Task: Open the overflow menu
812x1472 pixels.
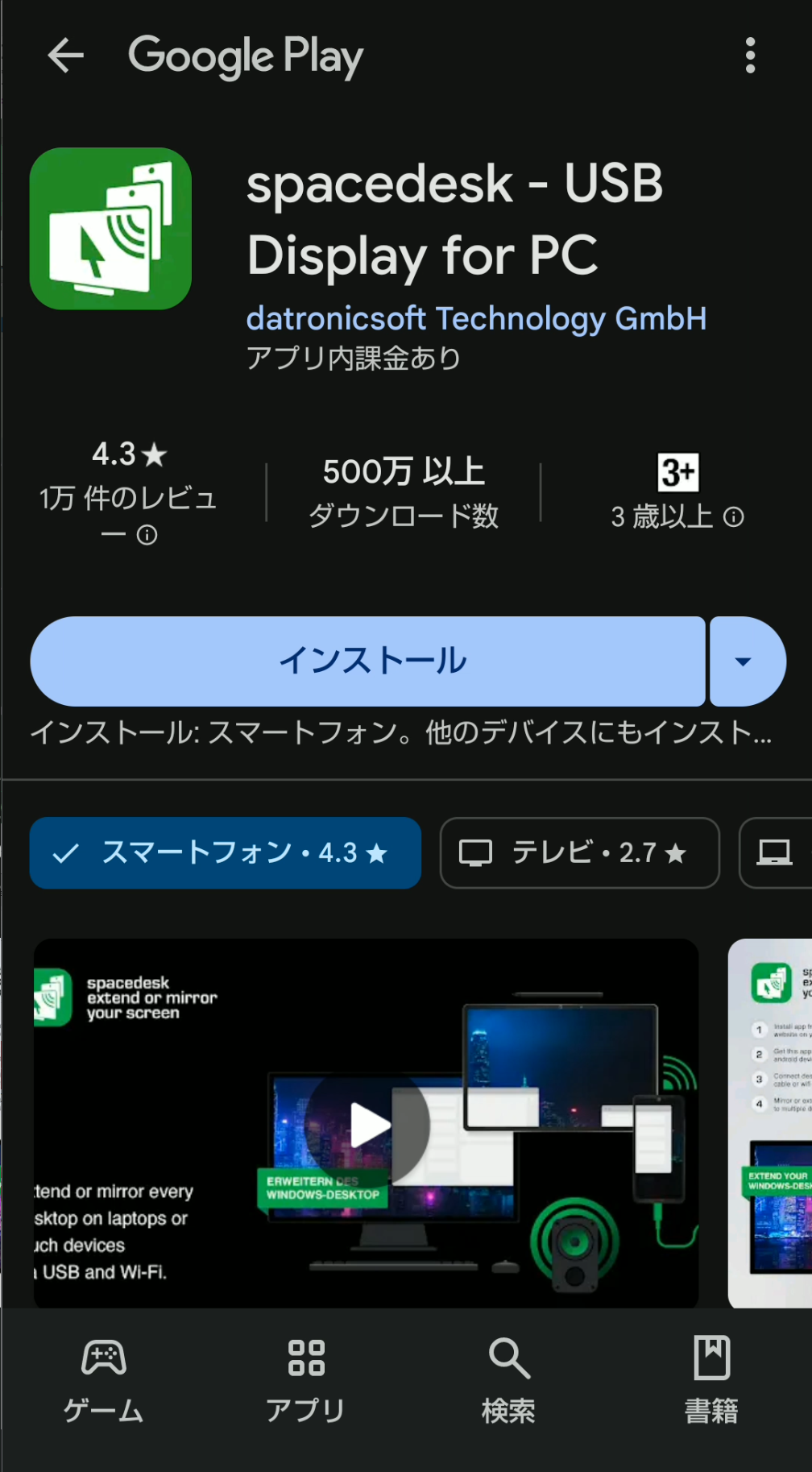Action: click(x=750, y=56)
